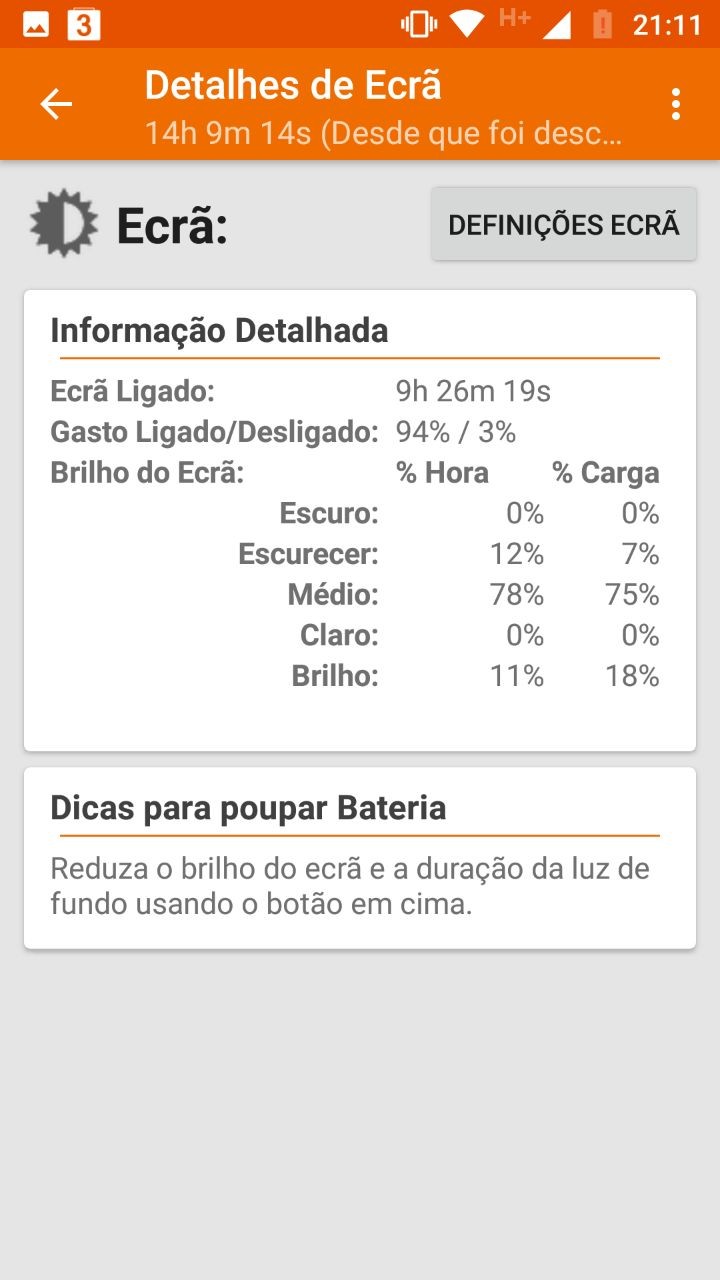Open Definições Ecrã settings
Viewport: 720px width, 1280px height.
(x=564, y=225)
